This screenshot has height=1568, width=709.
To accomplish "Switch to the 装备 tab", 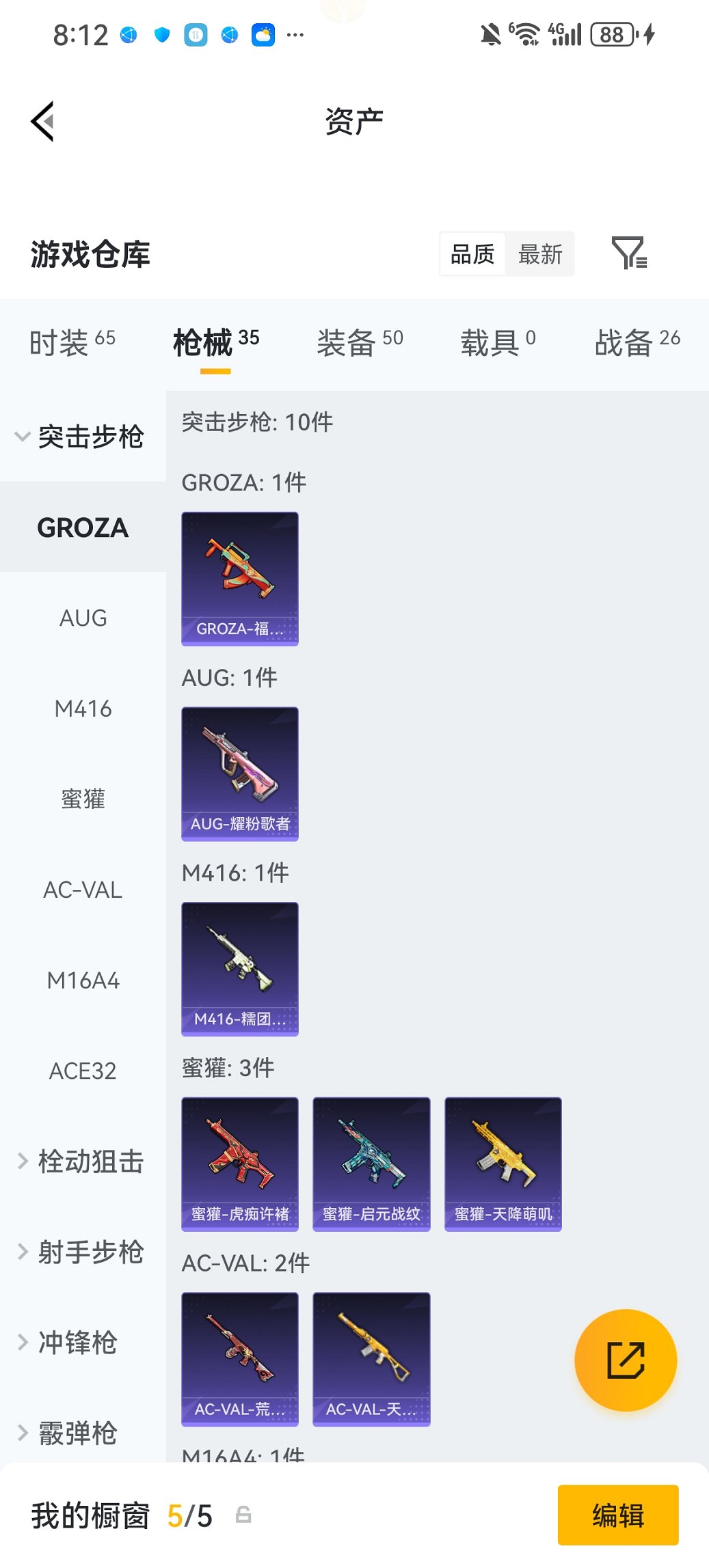I will click(x=360, y=342).
